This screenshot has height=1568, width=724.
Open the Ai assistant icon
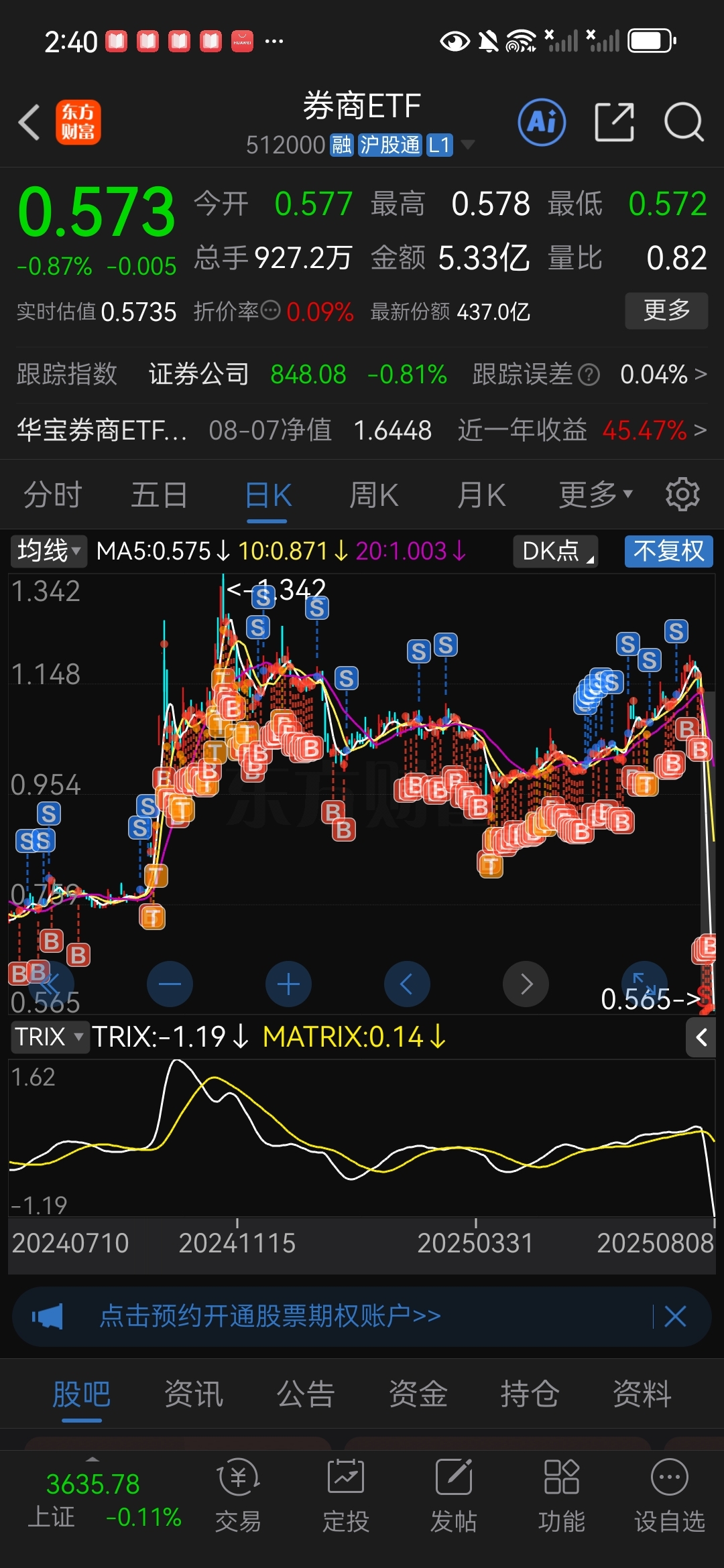pos(542,123)
